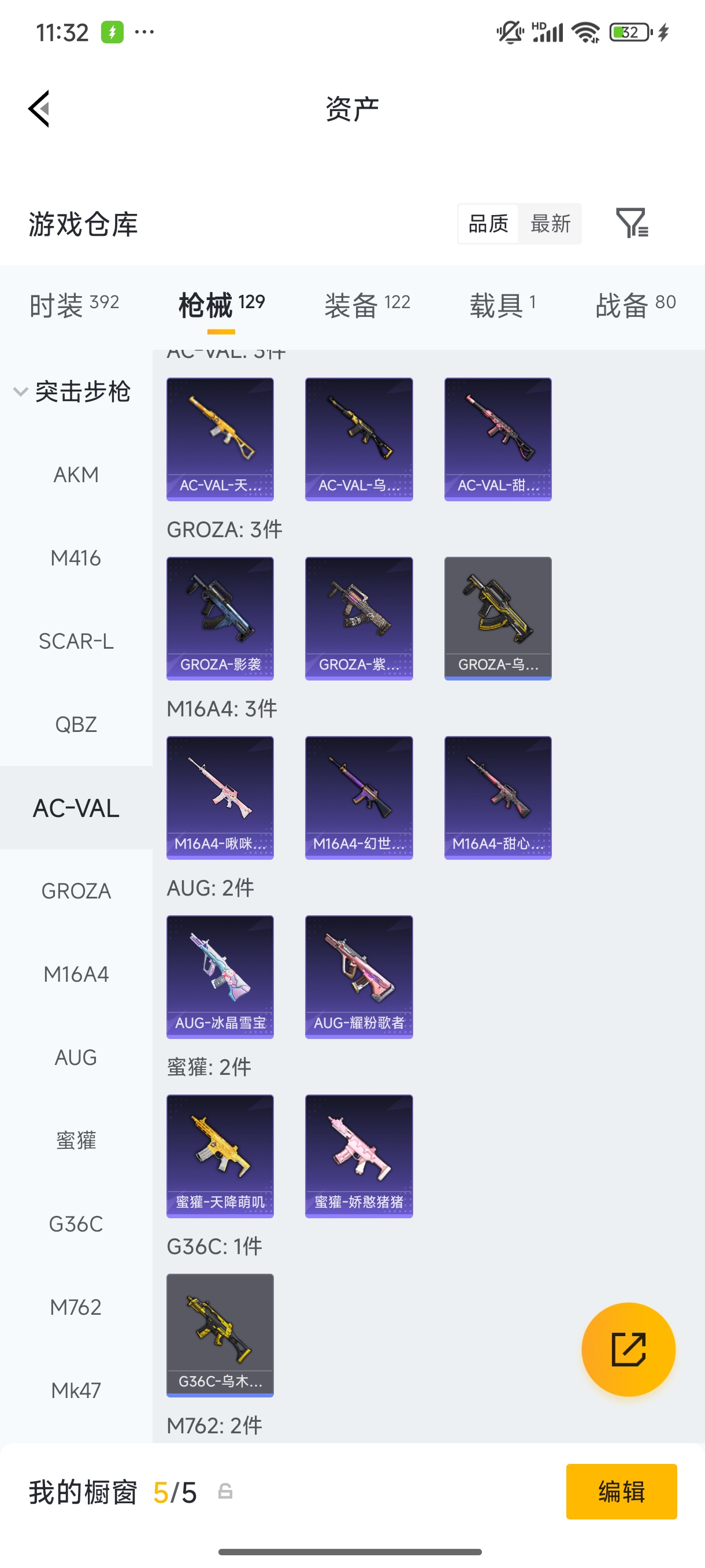Select M416 in the weapon list
705x1568 pixels.
(76, 558)
